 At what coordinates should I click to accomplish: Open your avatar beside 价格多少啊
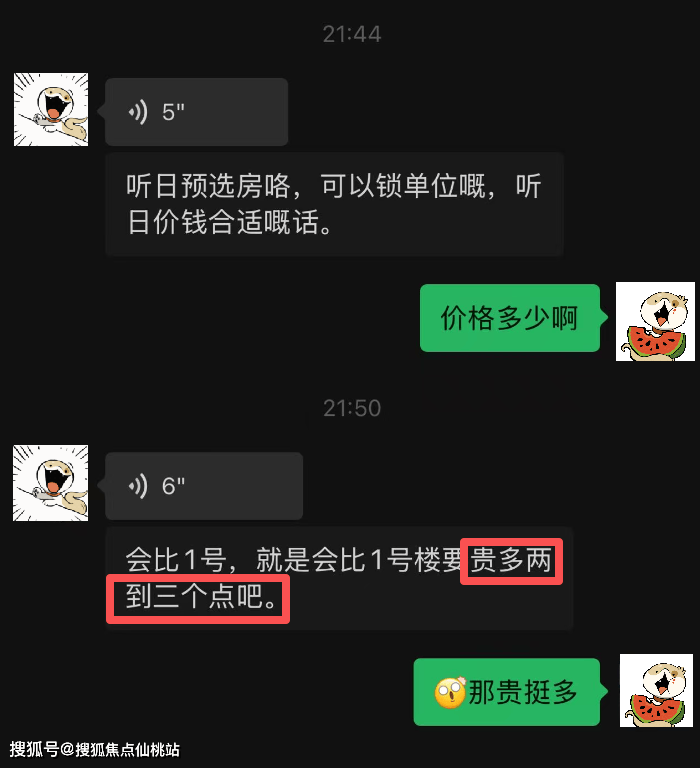[655, 321]
